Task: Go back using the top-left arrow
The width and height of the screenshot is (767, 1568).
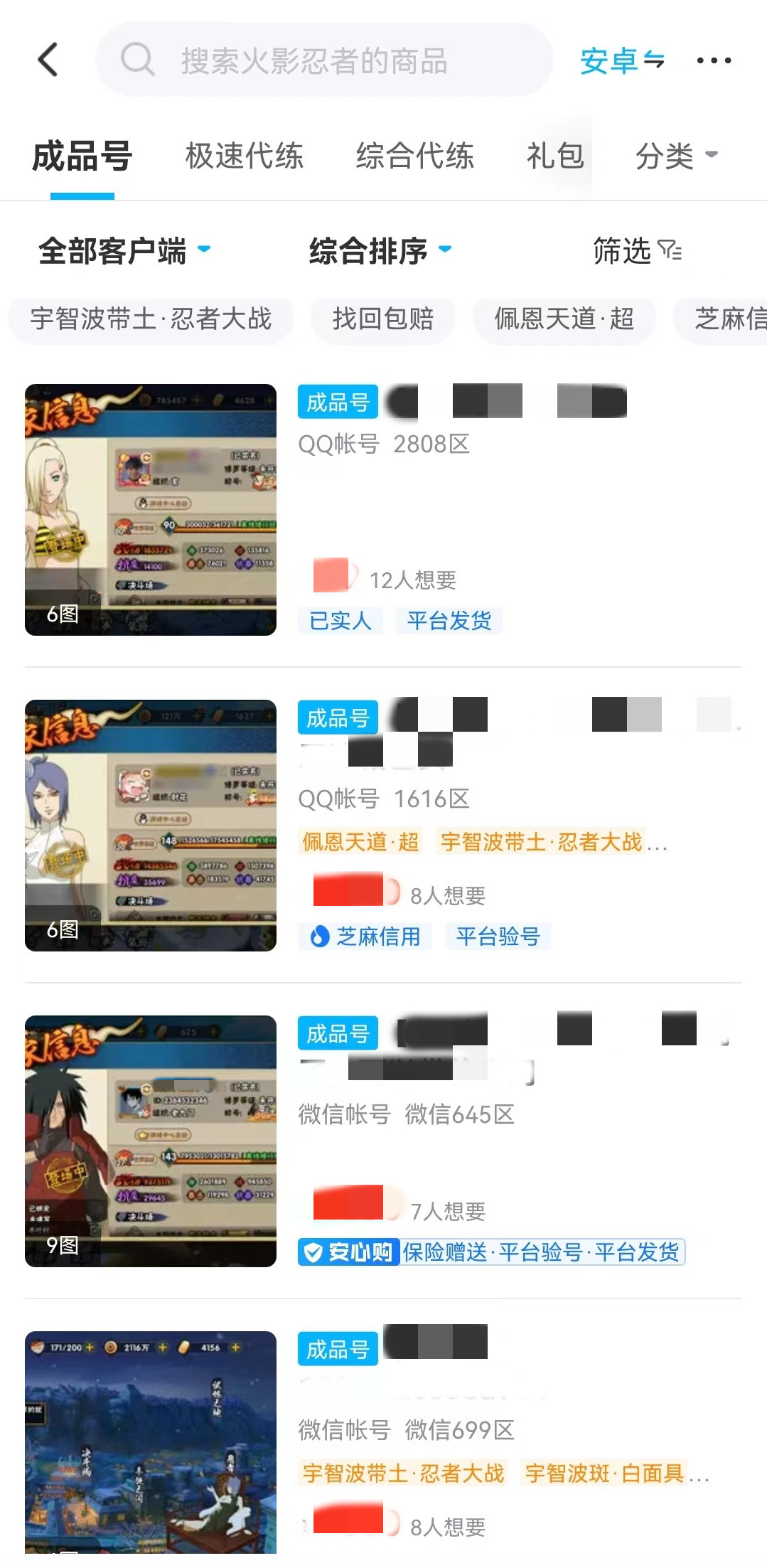Action: pyautogui.click(x=48, y=60)
